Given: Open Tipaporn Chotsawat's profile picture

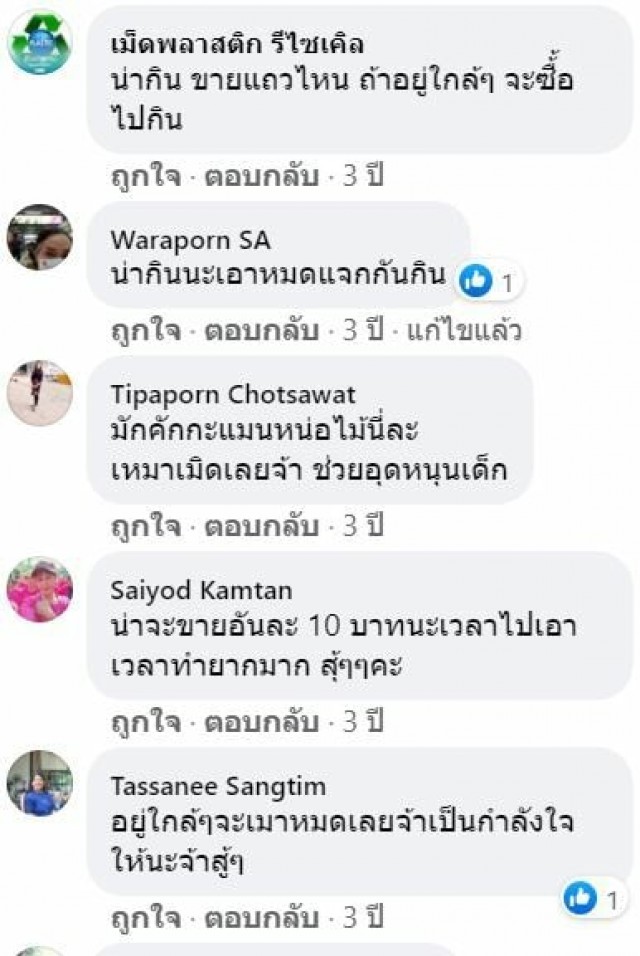Looking at the screenshot, I should (40, 393).
